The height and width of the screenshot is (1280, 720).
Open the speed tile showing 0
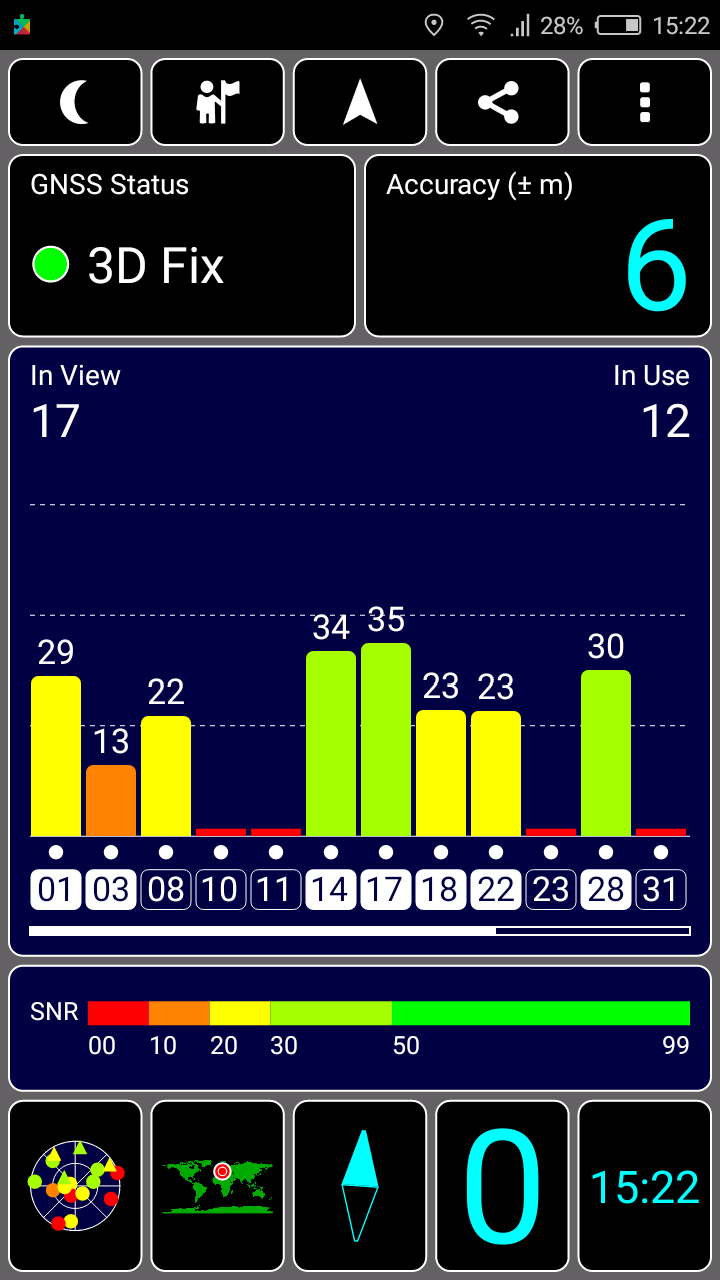[502, 1186]
